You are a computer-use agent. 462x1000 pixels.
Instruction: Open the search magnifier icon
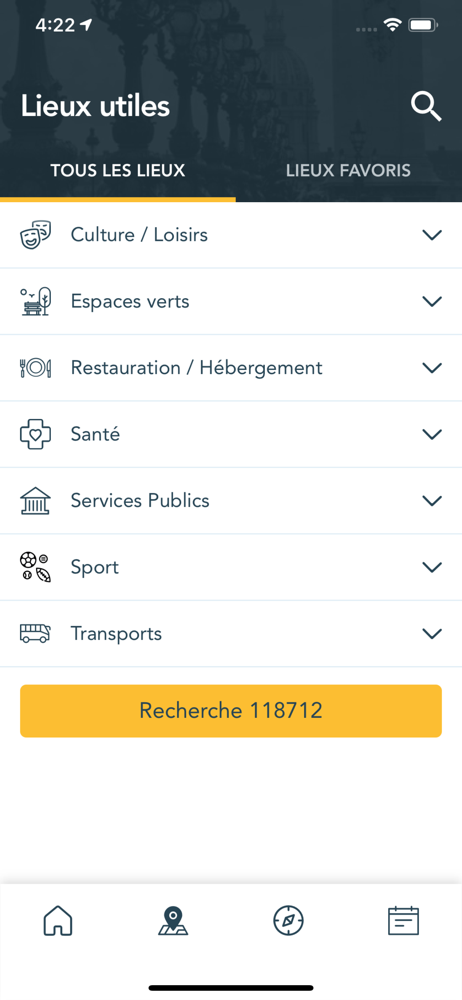(426, 106)
